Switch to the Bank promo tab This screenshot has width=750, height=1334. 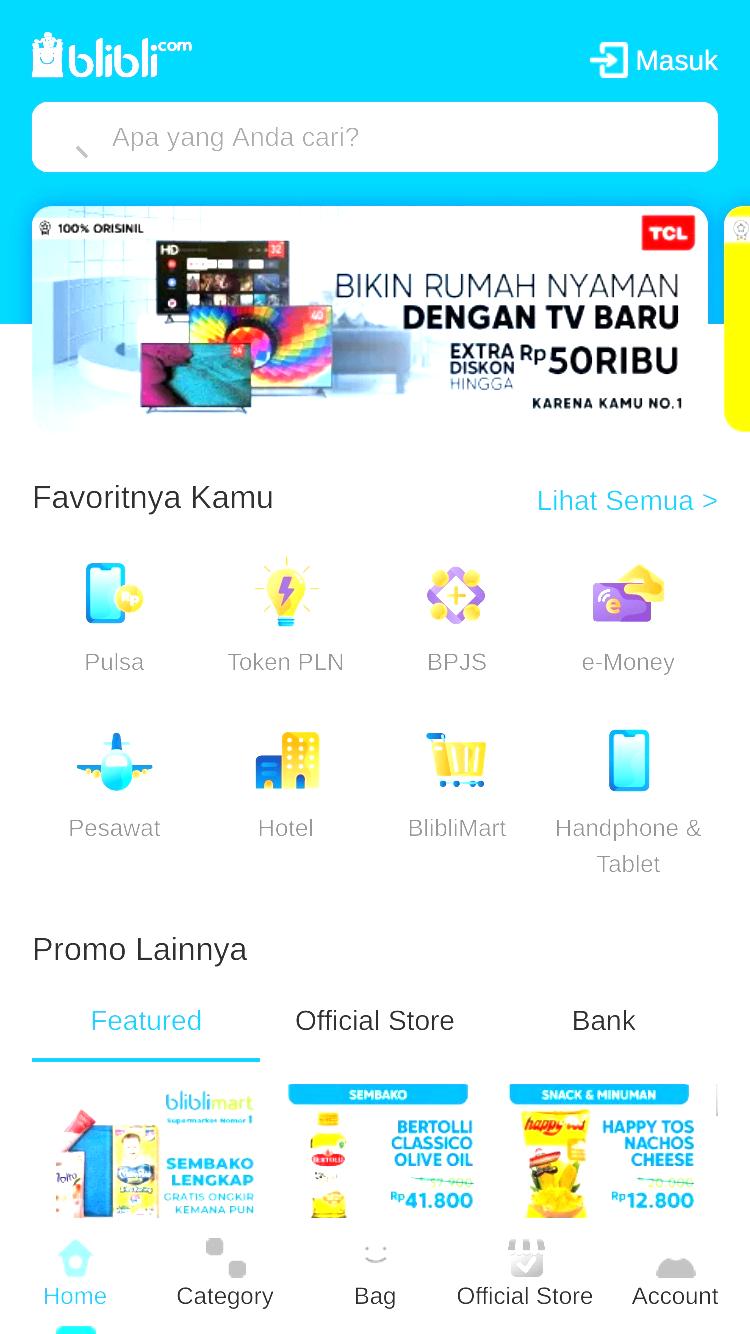(604, 1021)
